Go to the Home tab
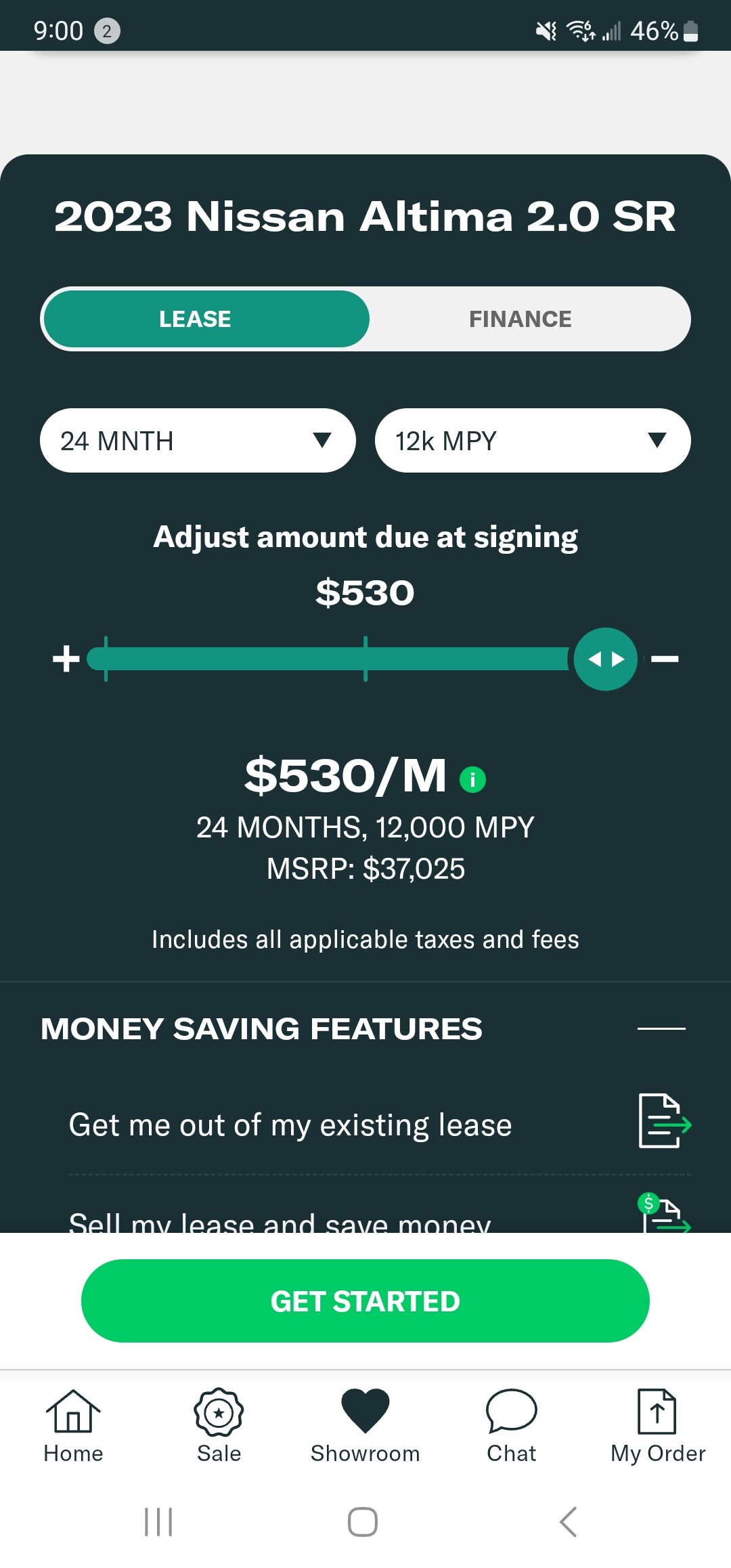The height and width of the screenshot is (1568, 731). point(73,1426)
